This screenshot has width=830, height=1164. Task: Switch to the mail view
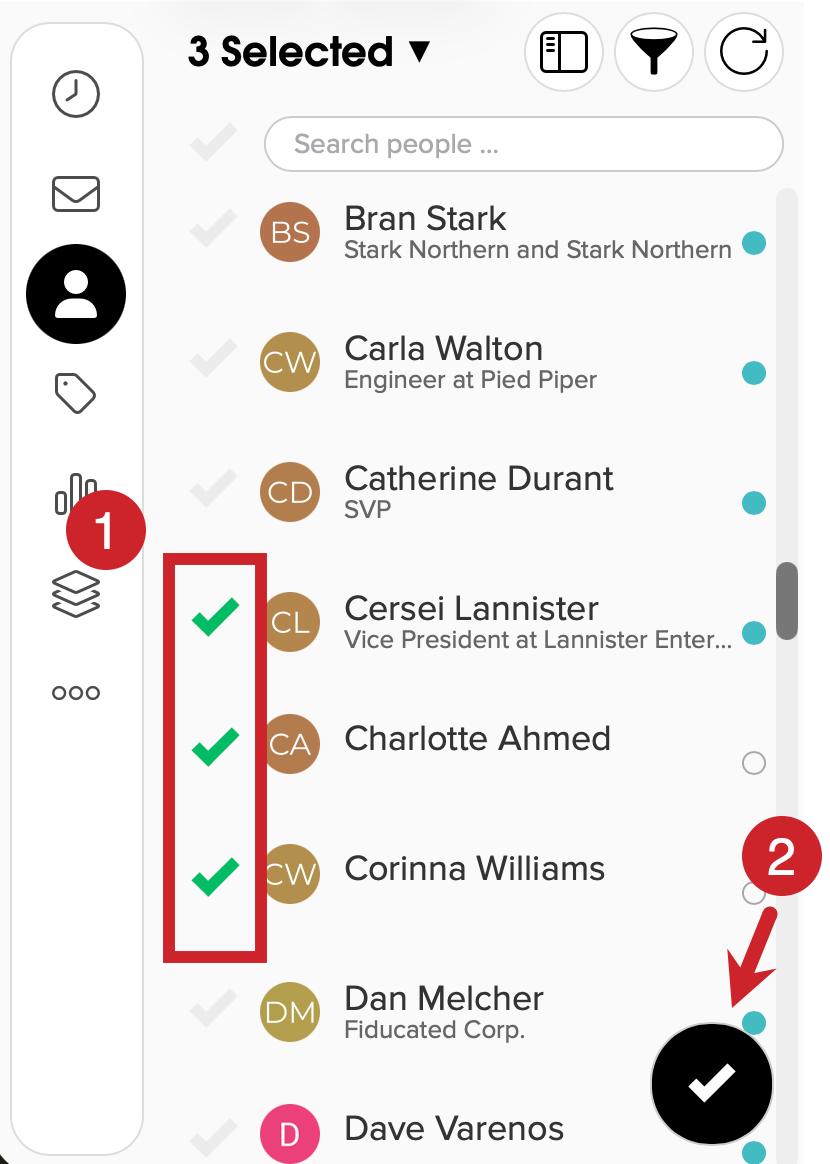[x=75, y=194]
